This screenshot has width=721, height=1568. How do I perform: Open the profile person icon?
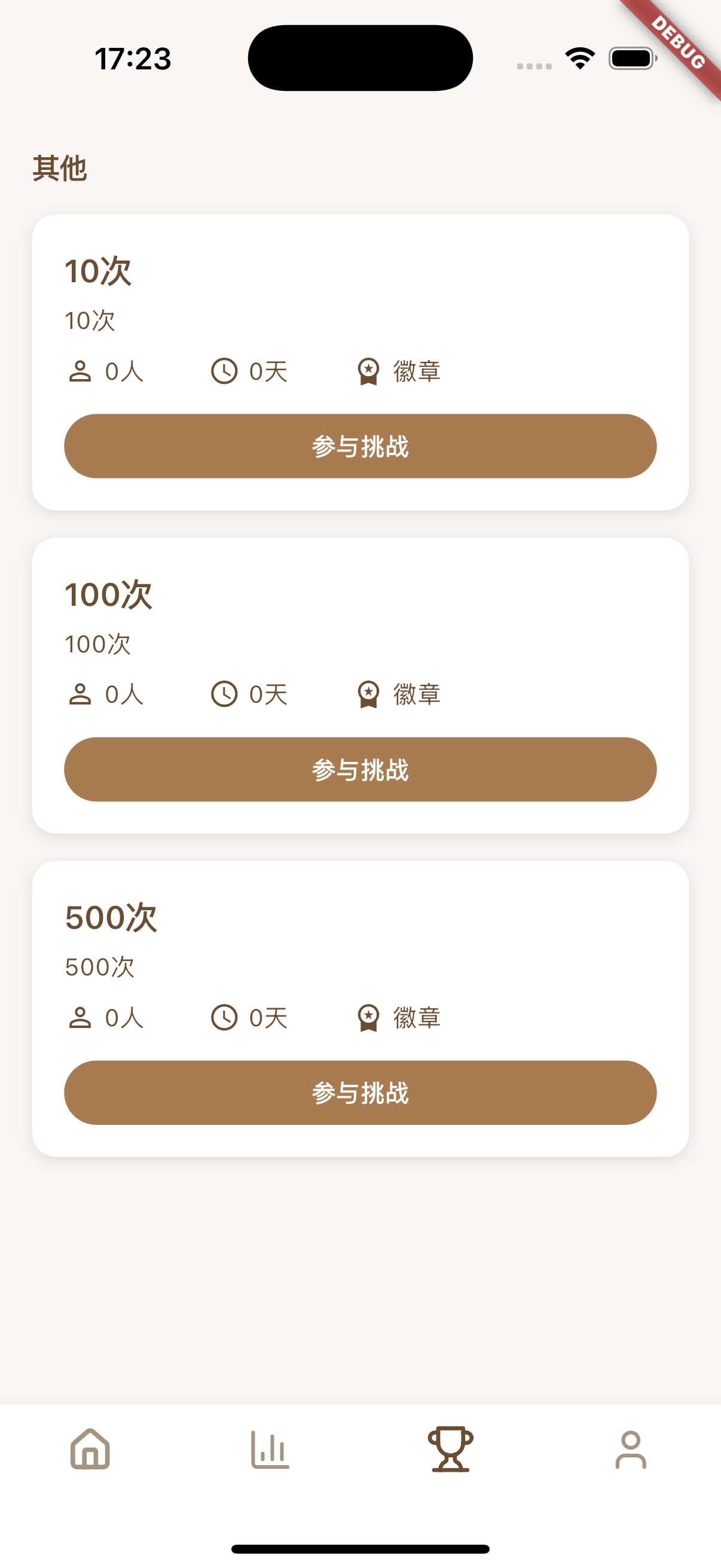pos(630,1450)
